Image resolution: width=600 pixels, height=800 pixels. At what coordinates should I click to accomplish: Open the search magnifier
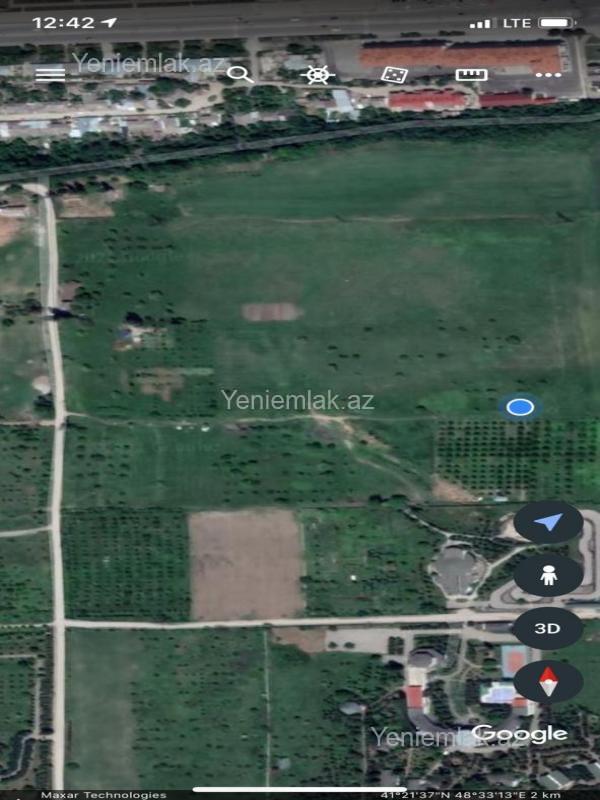(239, 74)
